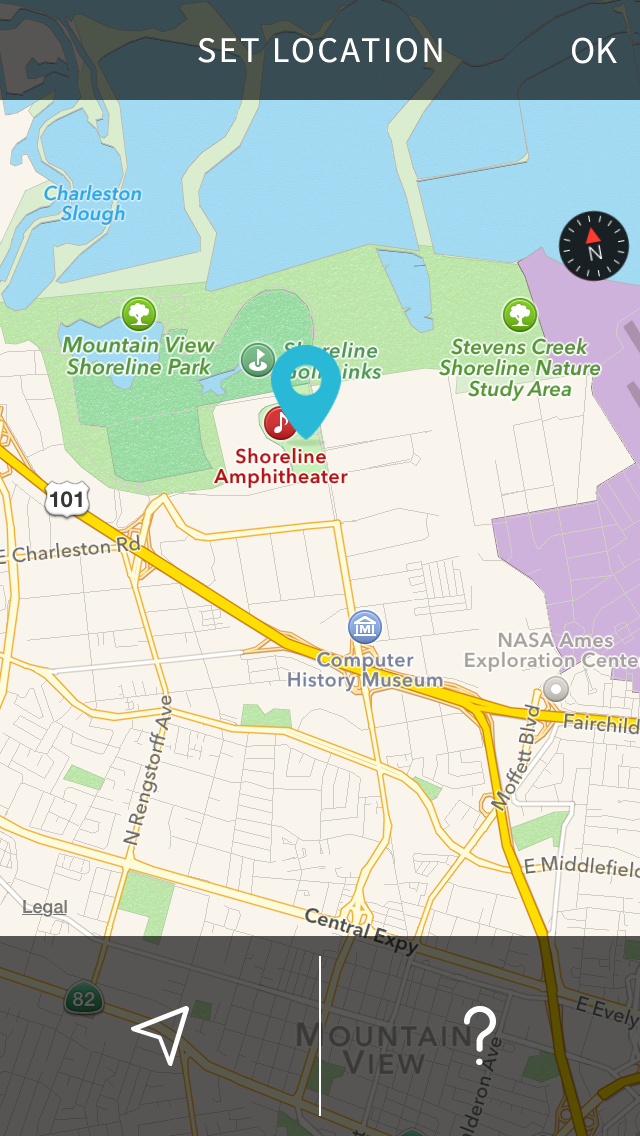Select the NASA Ames Exploration Center marker
This screenshot has width=640, height=1136.
click(555, 688)
